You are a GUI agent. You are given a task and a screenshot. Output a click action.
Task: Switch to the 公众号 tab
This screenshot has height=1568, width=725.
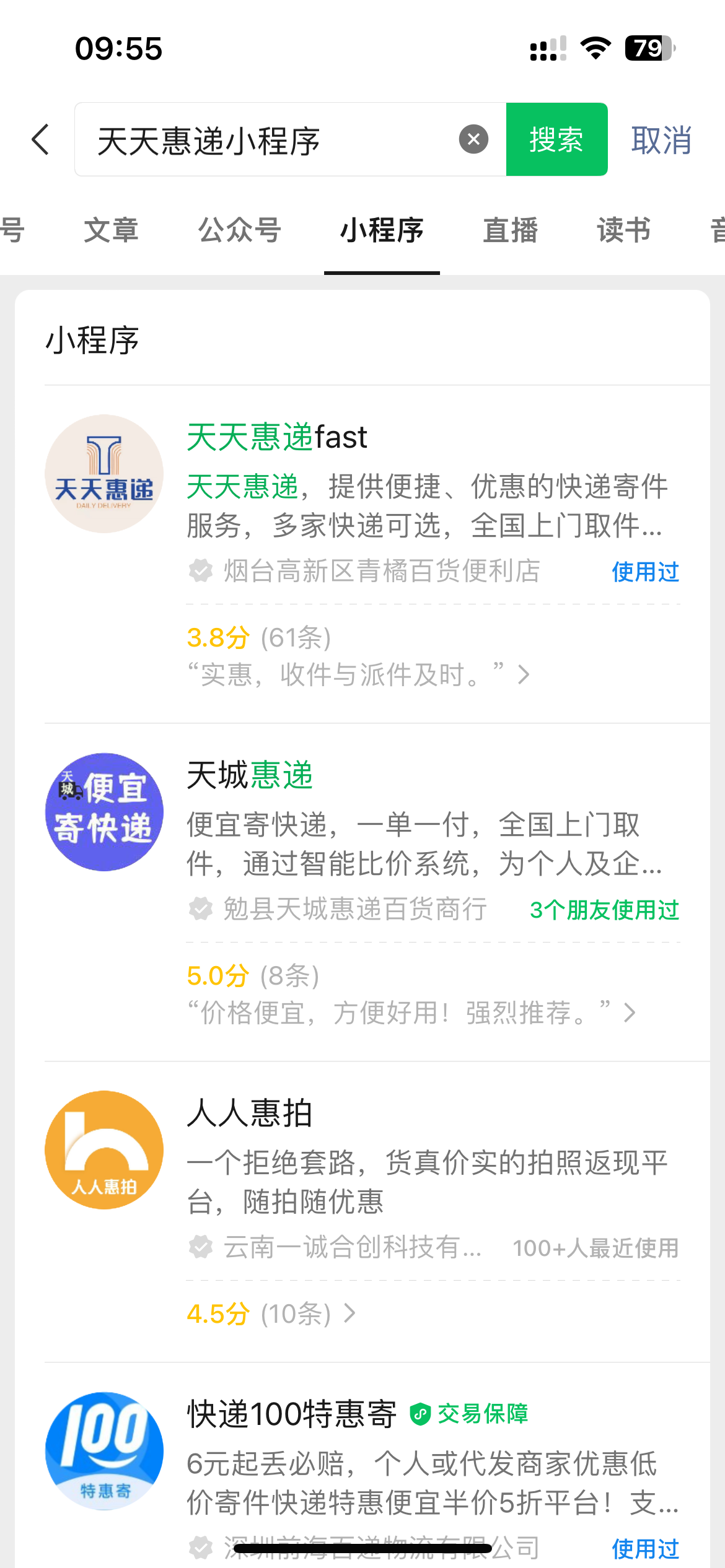pyautogui.click(x=240, y=230)
